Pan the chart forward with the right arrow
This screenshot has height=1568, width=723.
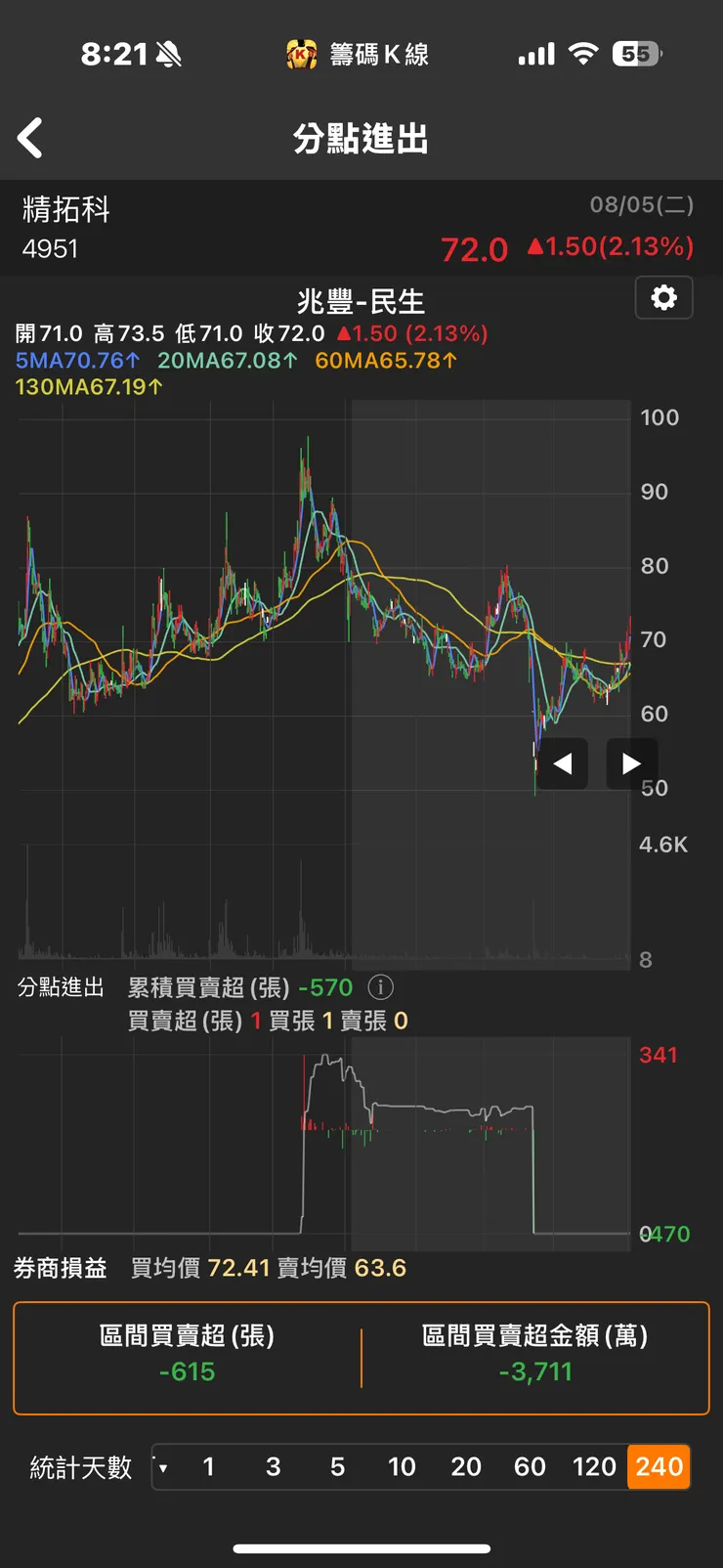click(x=631, y=763)
